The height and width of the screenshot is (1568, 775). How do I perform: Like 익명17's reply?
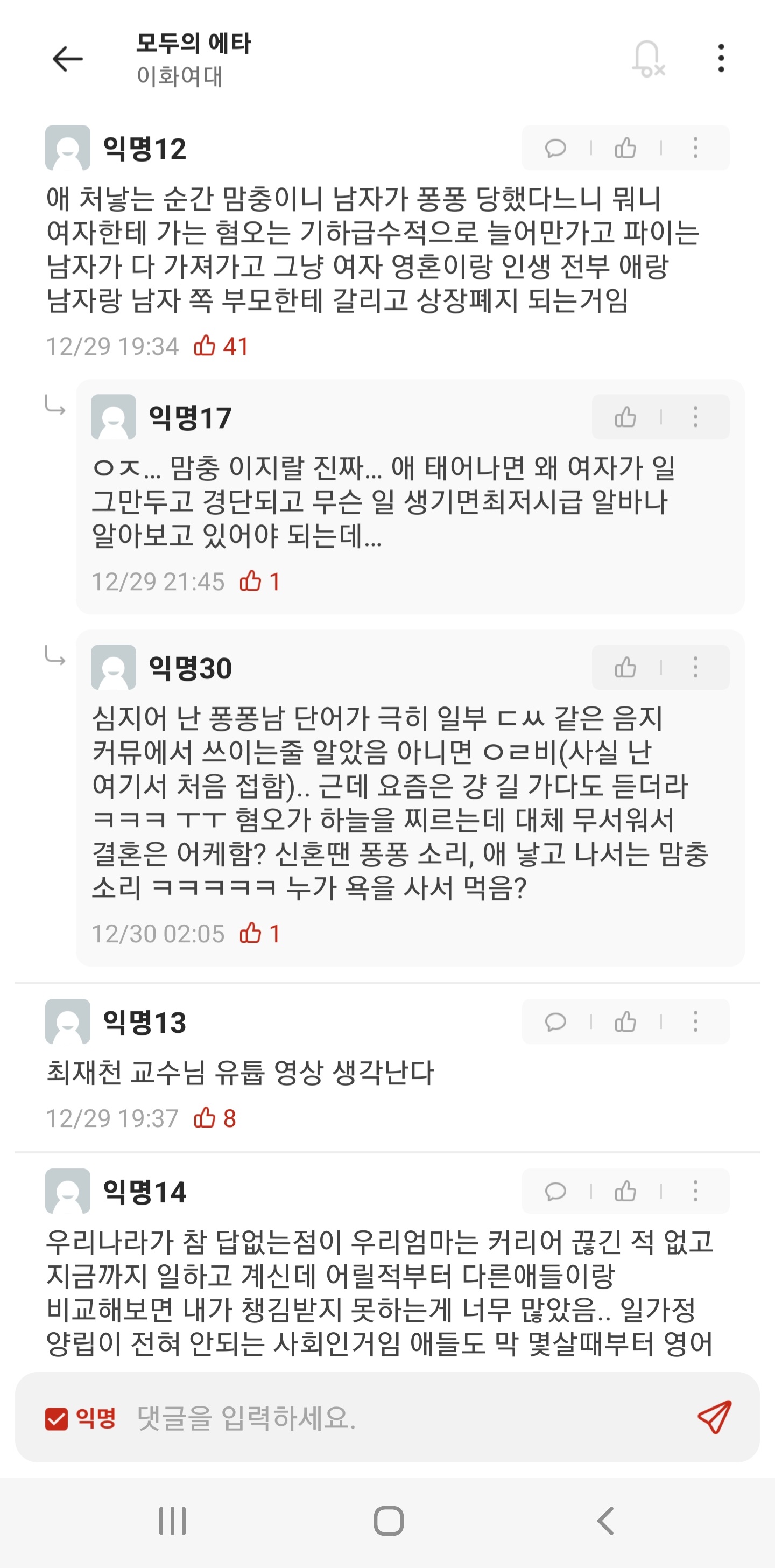pos(625,417)
